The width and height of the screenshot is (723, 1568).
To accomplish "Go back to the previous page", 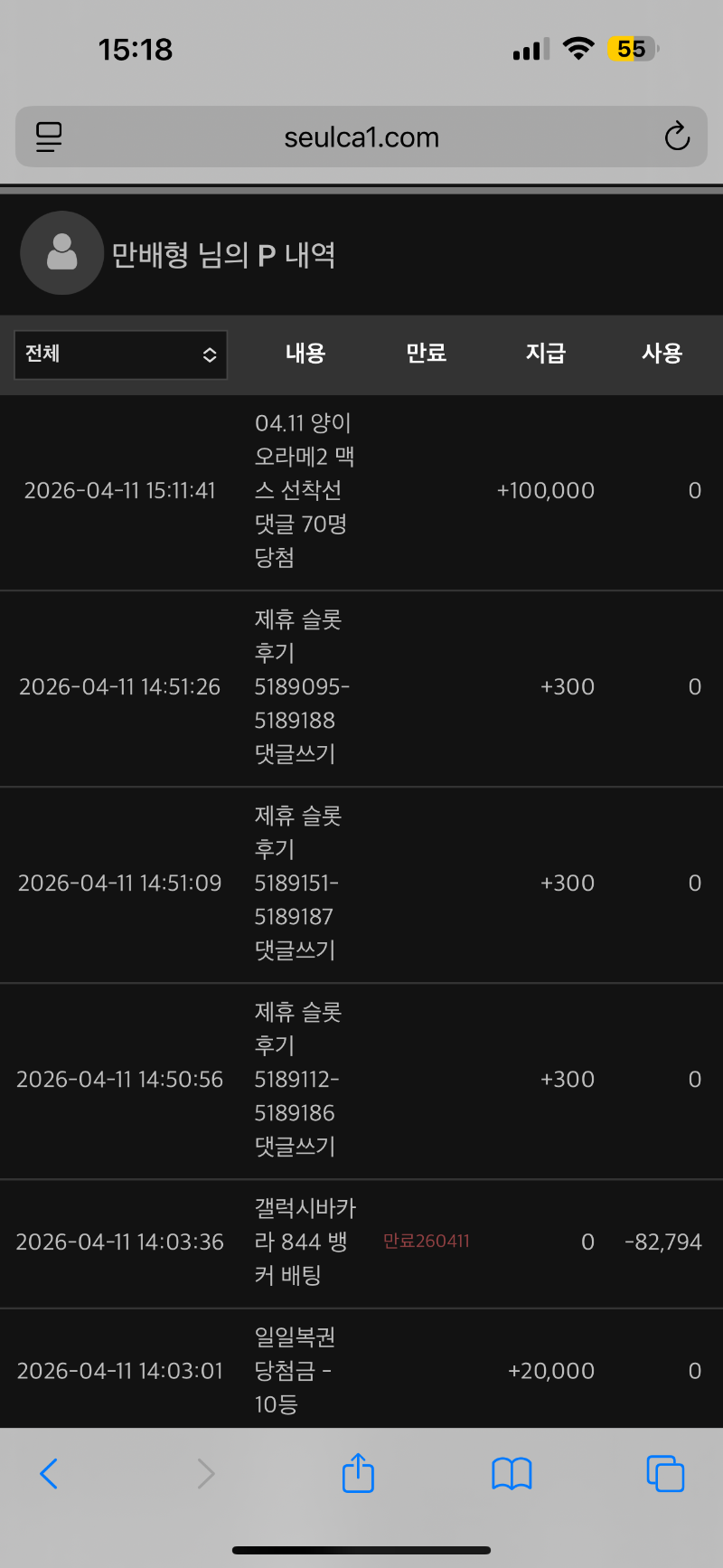I will (x=50, y=1473).
